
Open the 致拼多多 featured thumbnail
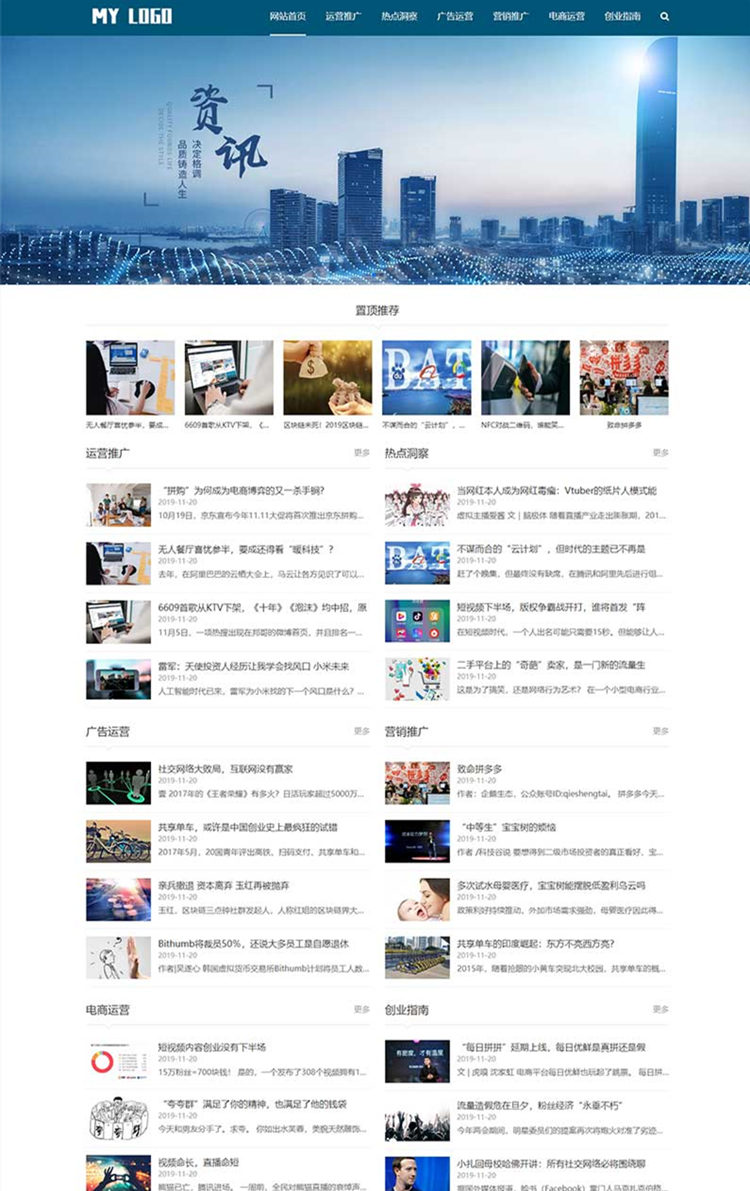tap(624, 378)
